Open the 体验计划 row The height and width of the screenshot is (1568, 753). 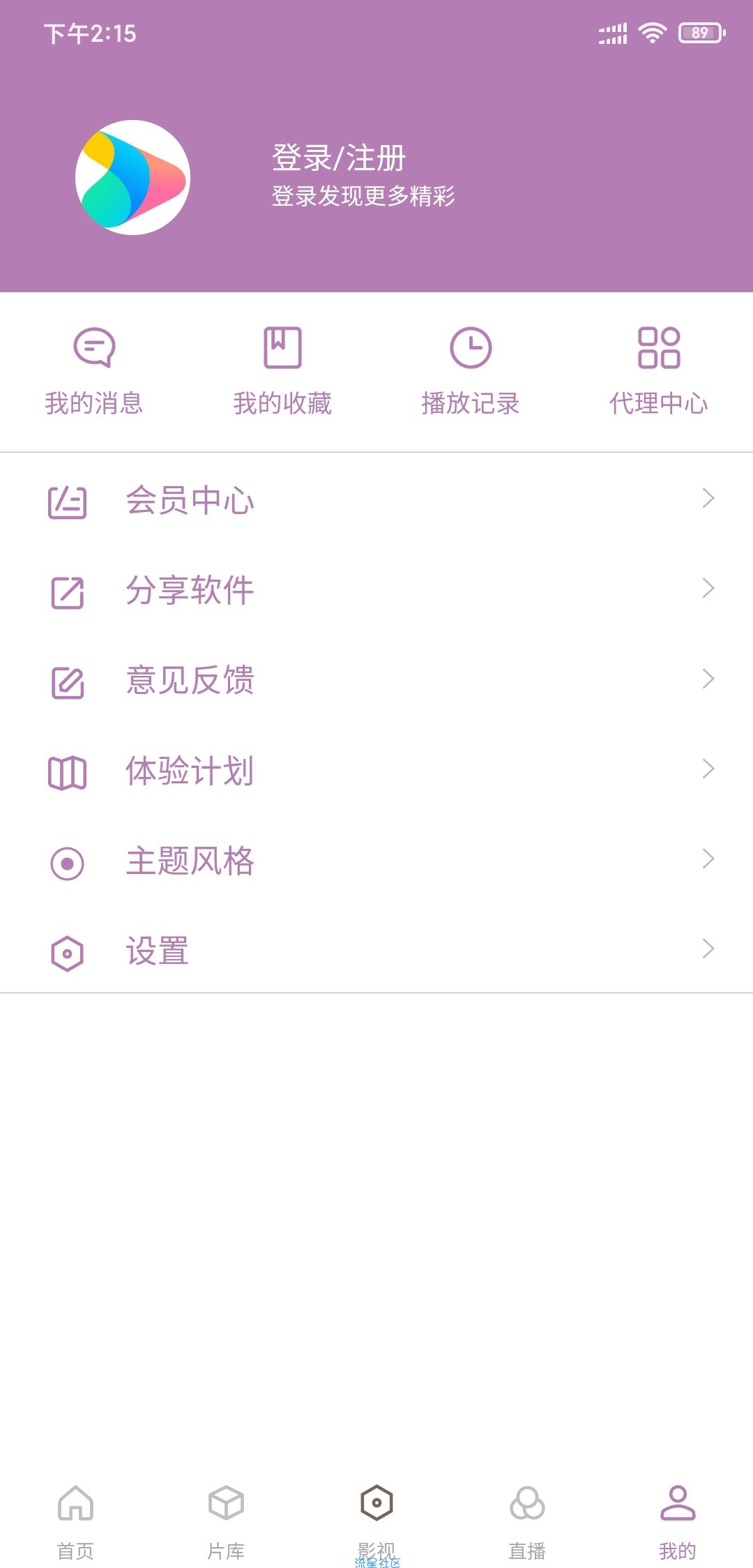click(x=376, y=770)
